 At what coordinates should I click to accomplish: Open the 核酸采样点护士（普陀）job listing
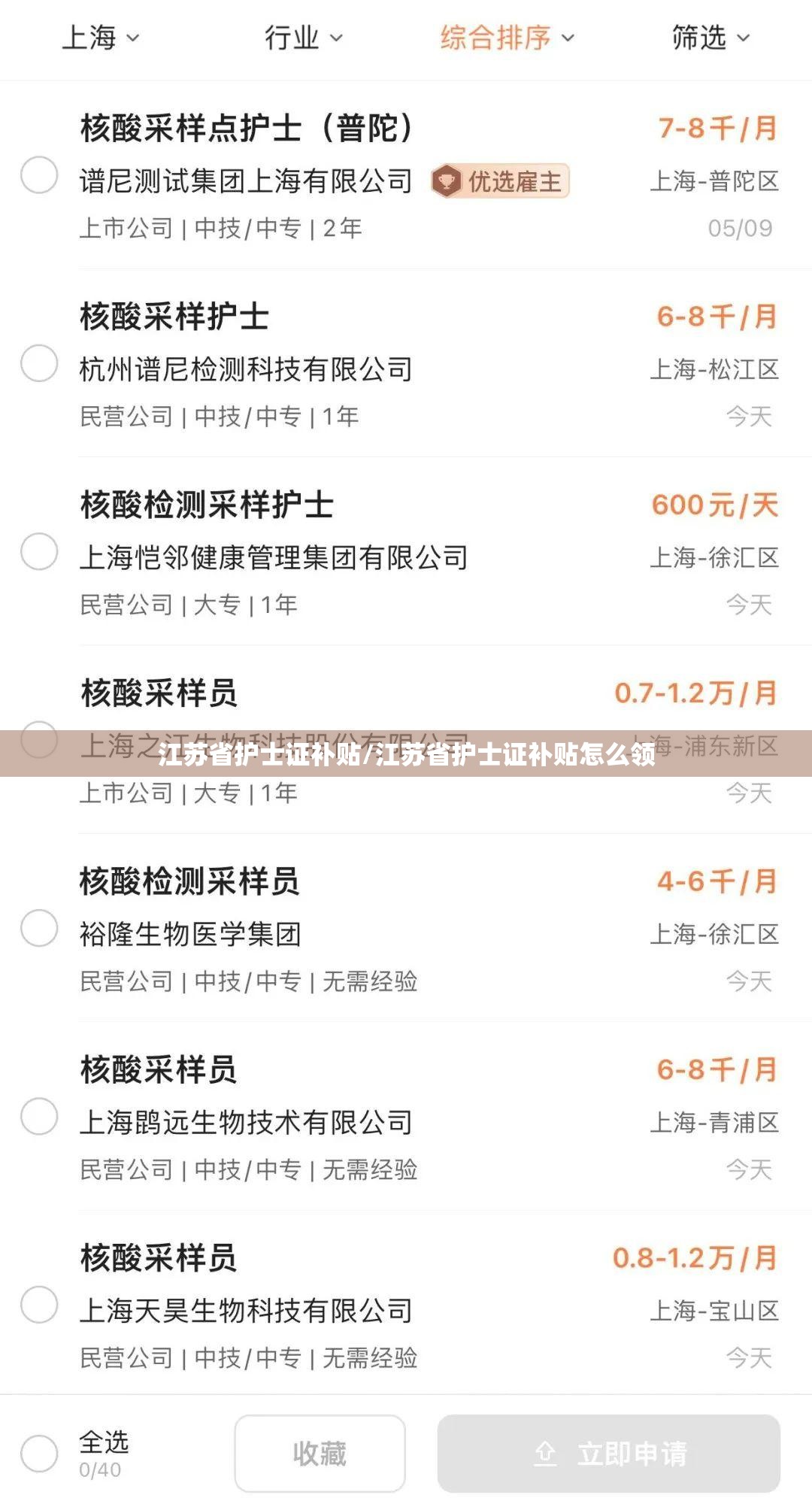(x=247, y=129)
